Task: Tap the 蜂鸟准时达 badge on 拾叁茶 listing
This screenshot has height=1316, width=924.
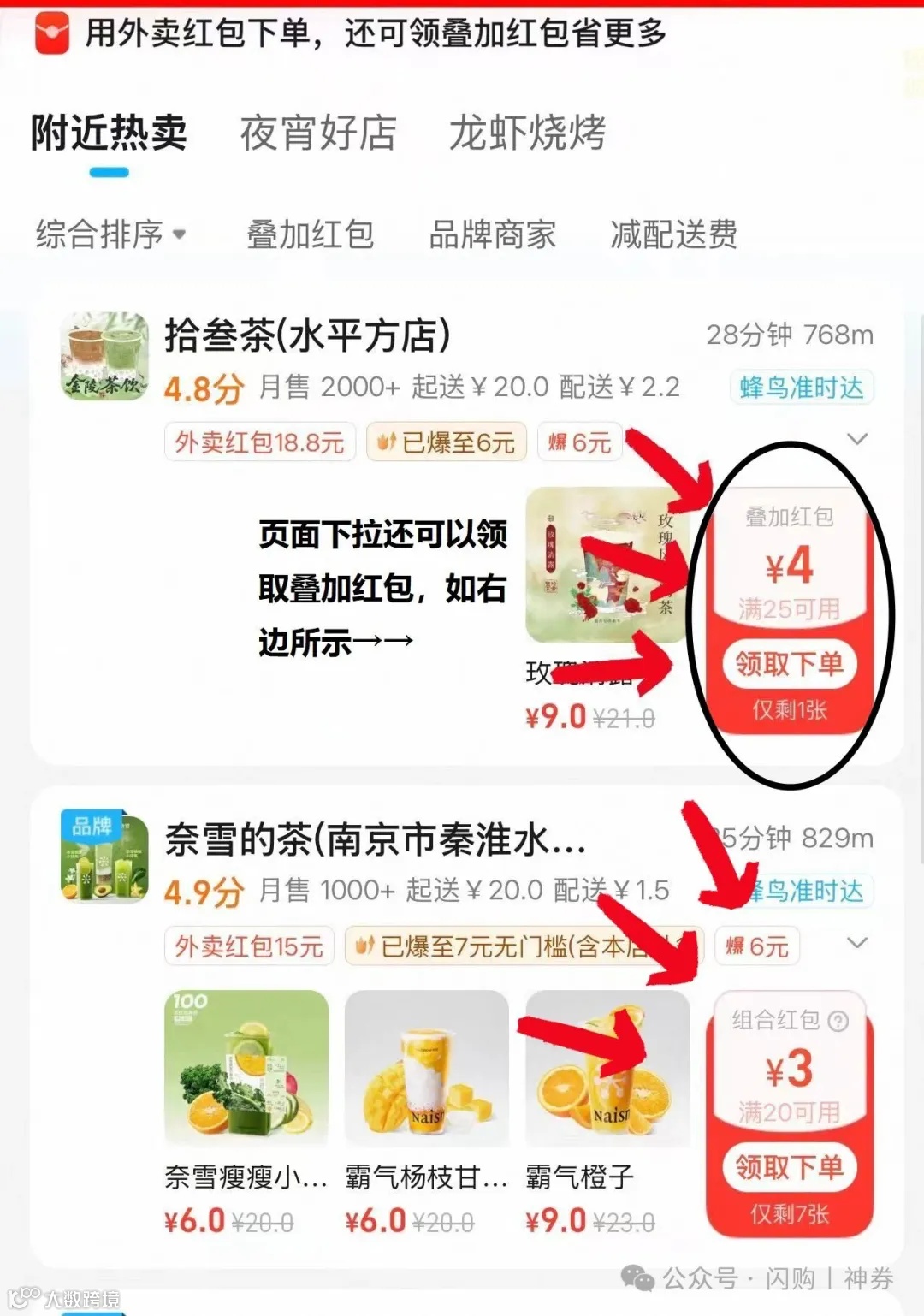Action: 800,388
